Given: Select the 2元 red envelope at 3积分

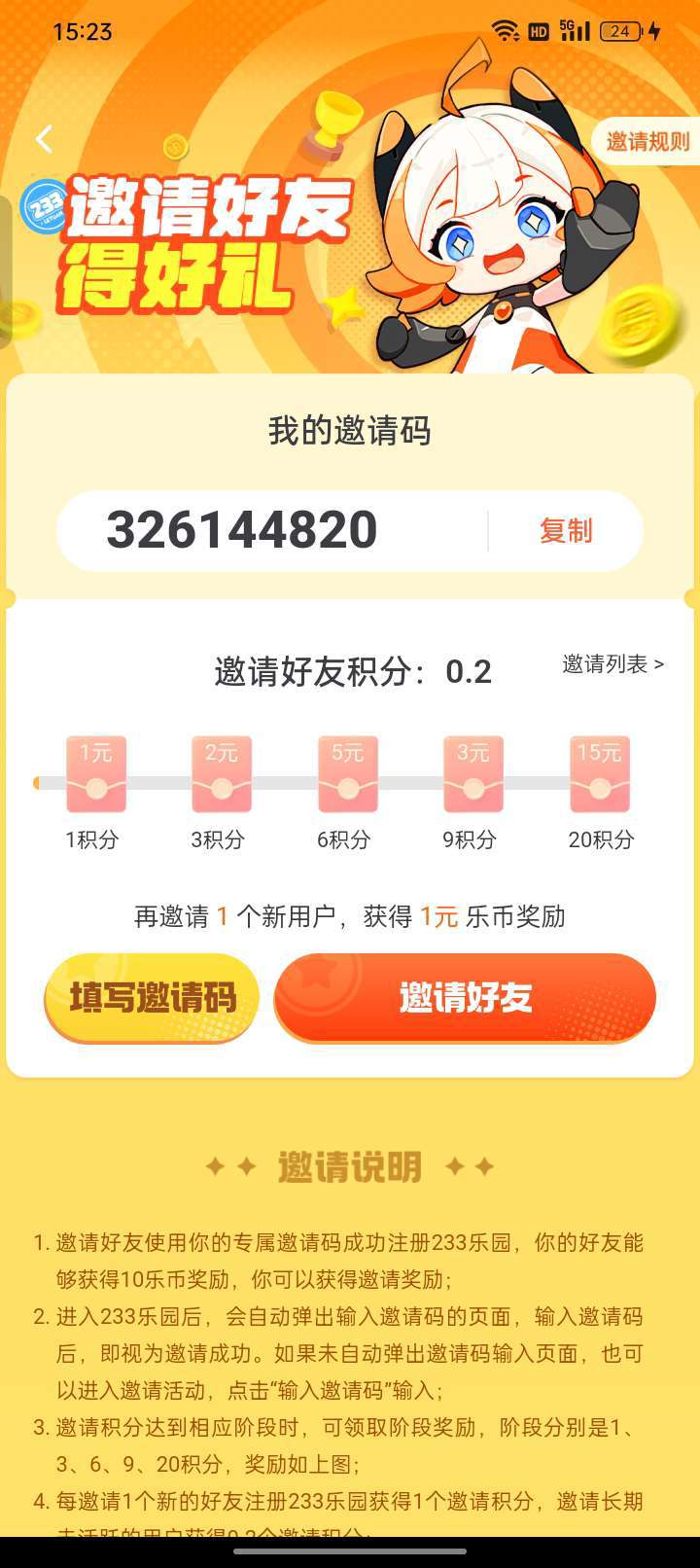Looking at the screenshot, I should 222,774.
